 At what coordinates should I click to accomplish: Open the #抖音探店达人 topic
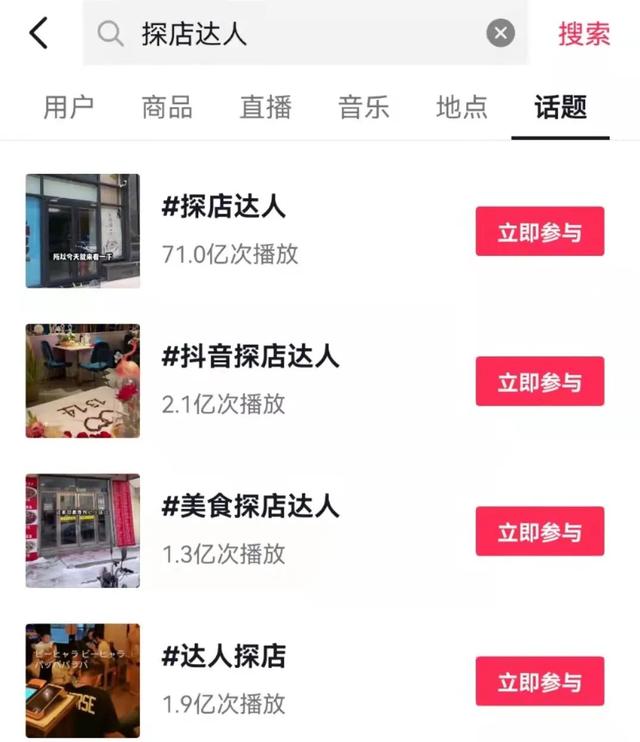250,356
